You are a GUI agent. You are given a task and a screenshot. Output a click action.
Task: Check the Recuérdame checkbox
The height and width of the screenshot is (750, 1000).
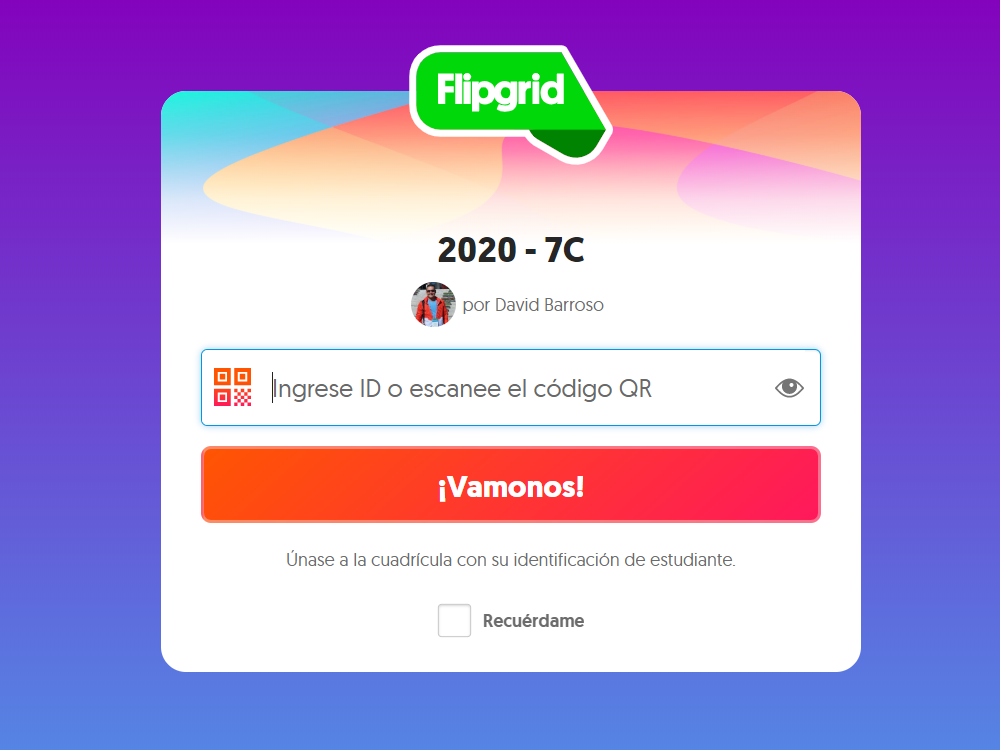click(x=454, y=620)
